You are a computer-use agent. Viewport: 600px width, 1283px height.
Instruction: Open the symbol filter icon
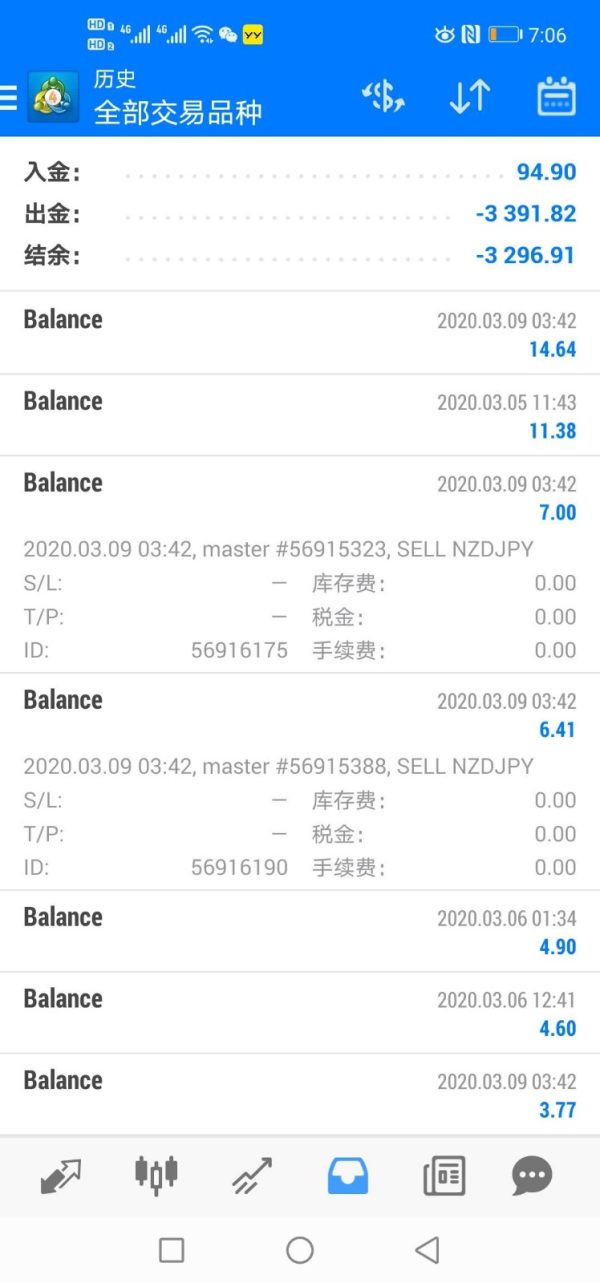(x=383, y=97)
